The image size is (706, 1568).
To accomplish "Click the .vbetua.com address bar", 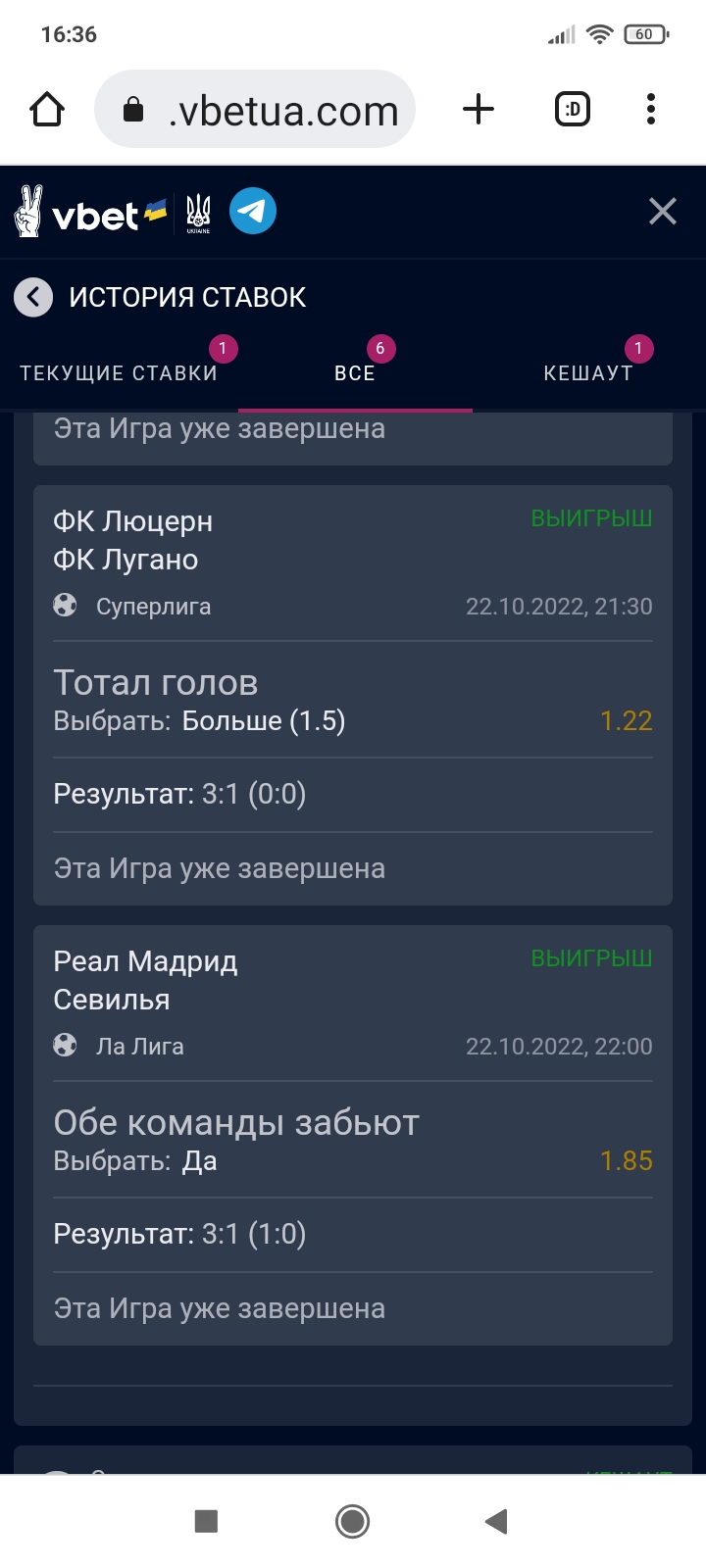I will [284, 109].
